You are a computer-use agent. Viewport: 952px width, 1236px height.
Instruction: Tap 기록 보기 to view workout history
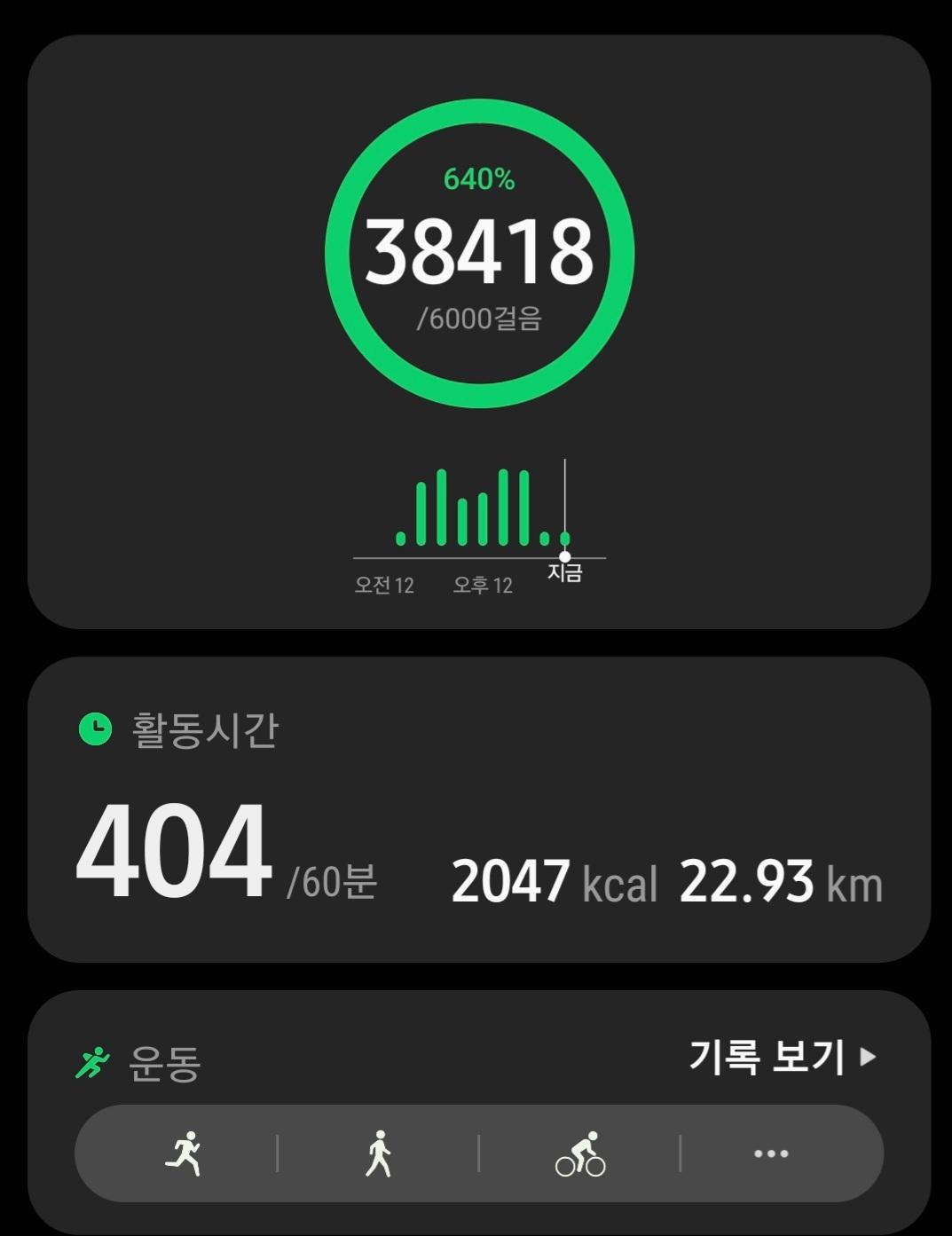coord(782,1057)
